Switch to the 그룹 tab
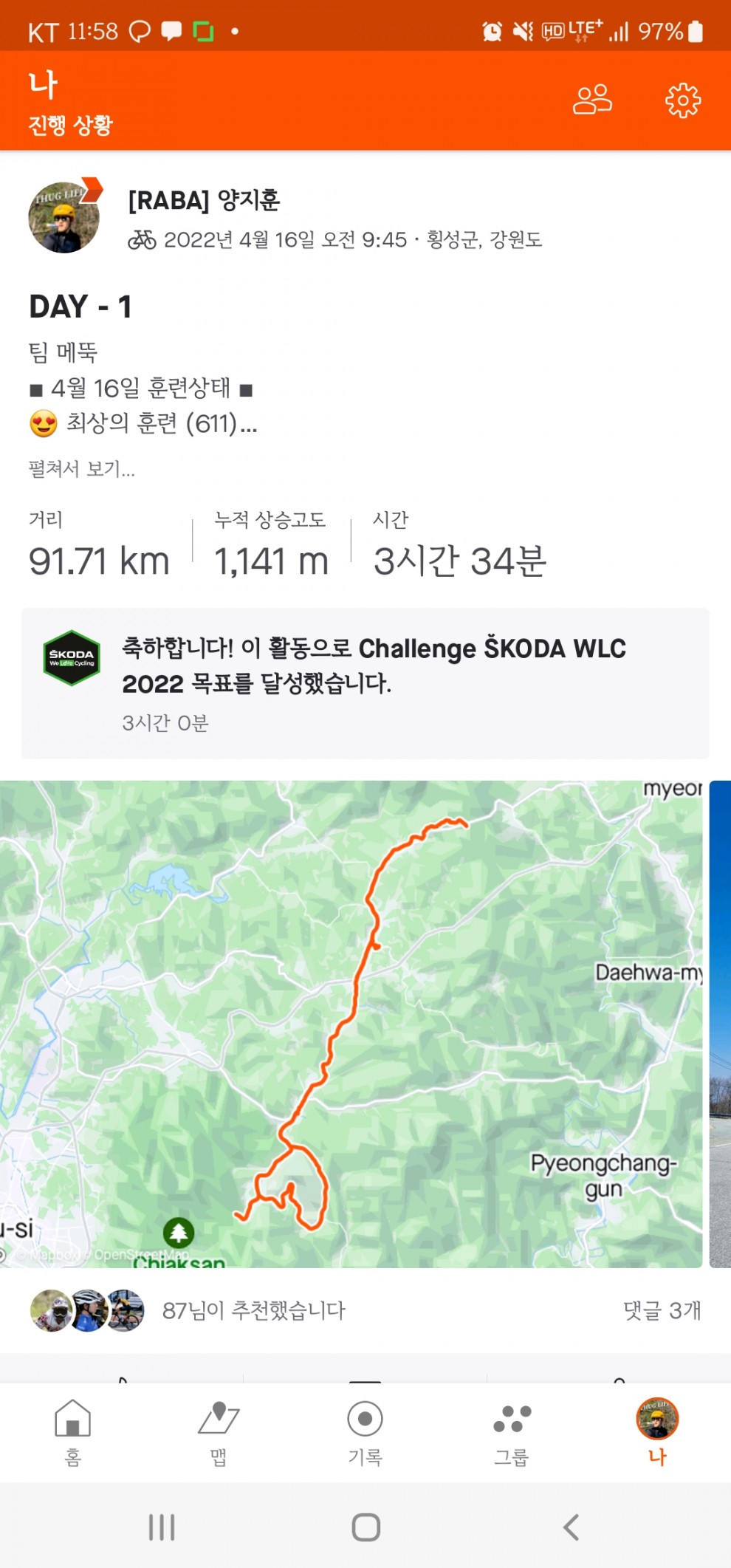The image size is (731, 1568). pyautogui.click(x=511, y=1433)
